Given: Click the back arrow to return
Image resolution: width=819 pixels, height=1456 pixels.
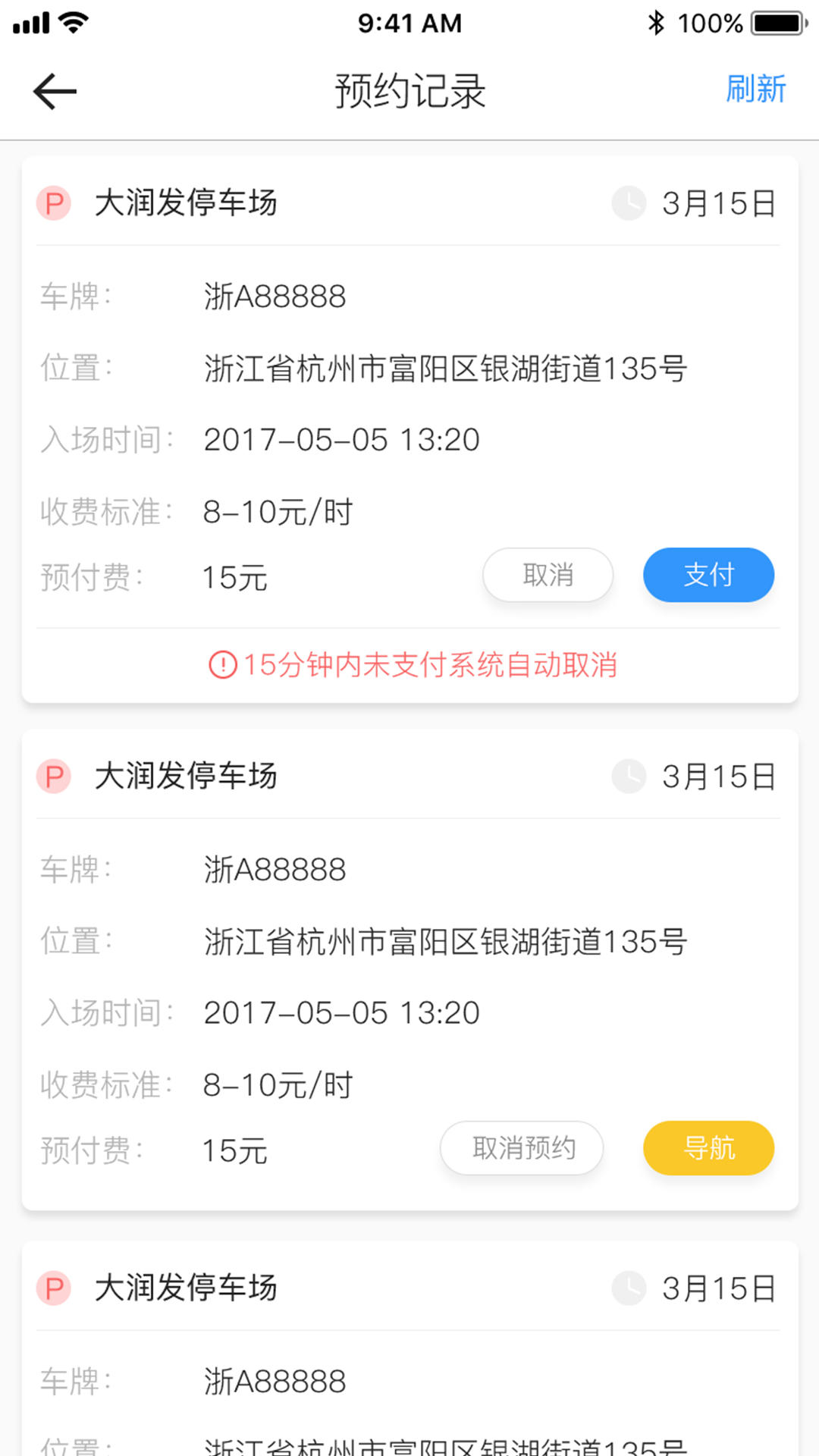Looking at the screenshot, I should tap(54, 90).
